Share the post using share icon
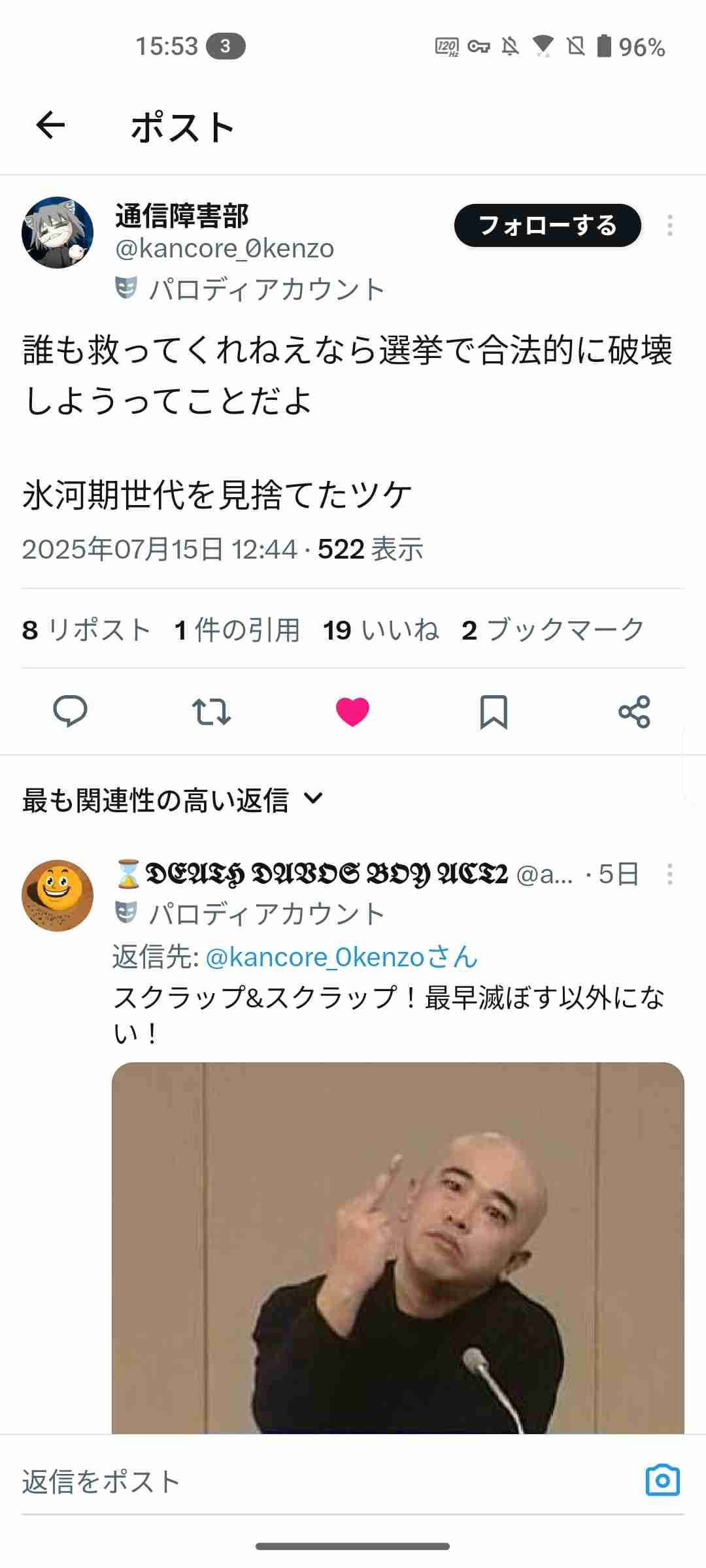 pyautogui.click(x=634, y=711)
